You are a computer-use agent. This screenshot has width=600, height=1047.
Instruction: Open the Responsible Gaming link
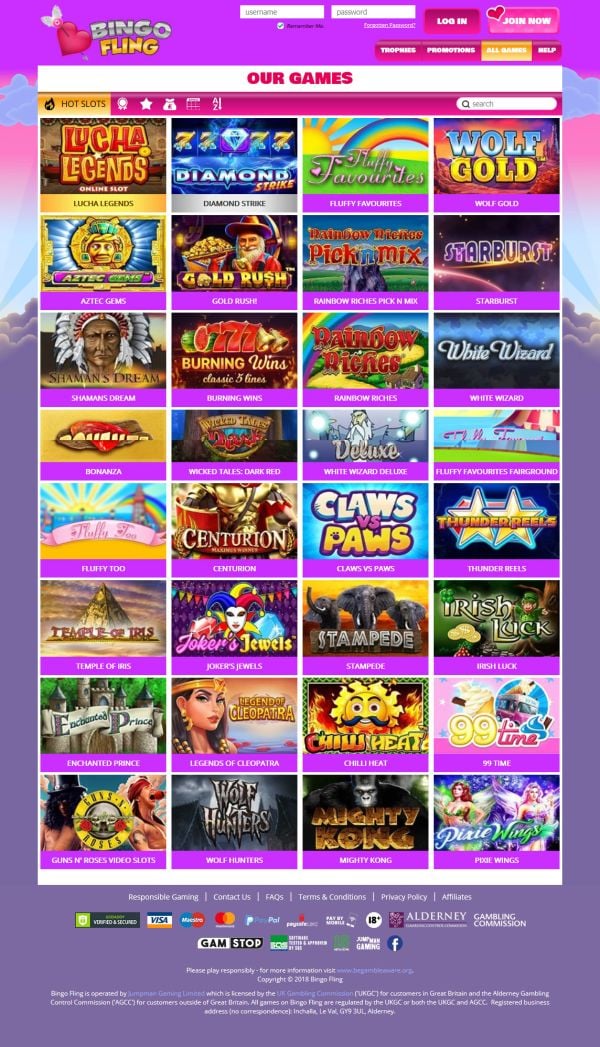tap(163, 897)
